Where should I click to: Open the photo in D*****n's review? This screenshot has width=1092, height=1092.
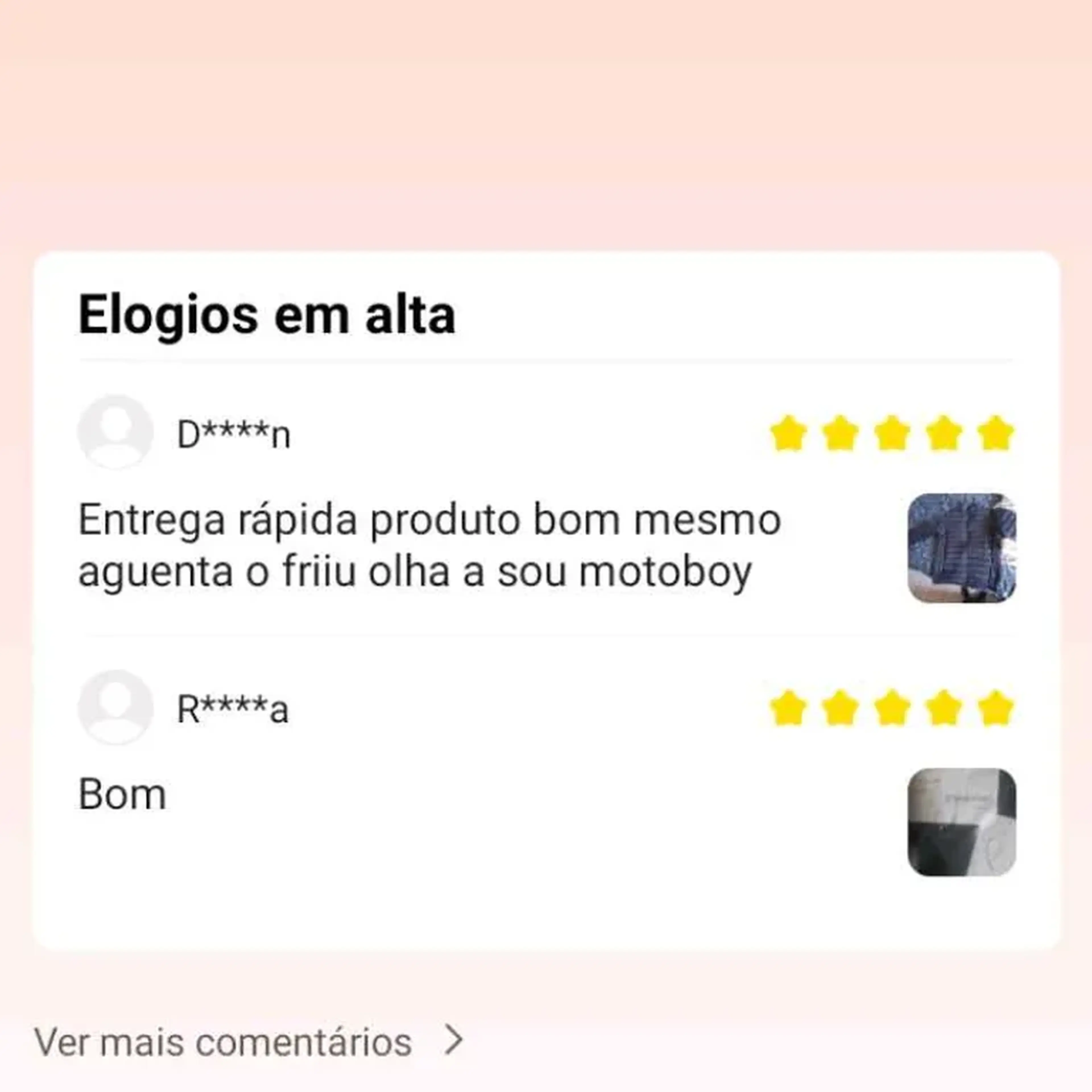961,548
